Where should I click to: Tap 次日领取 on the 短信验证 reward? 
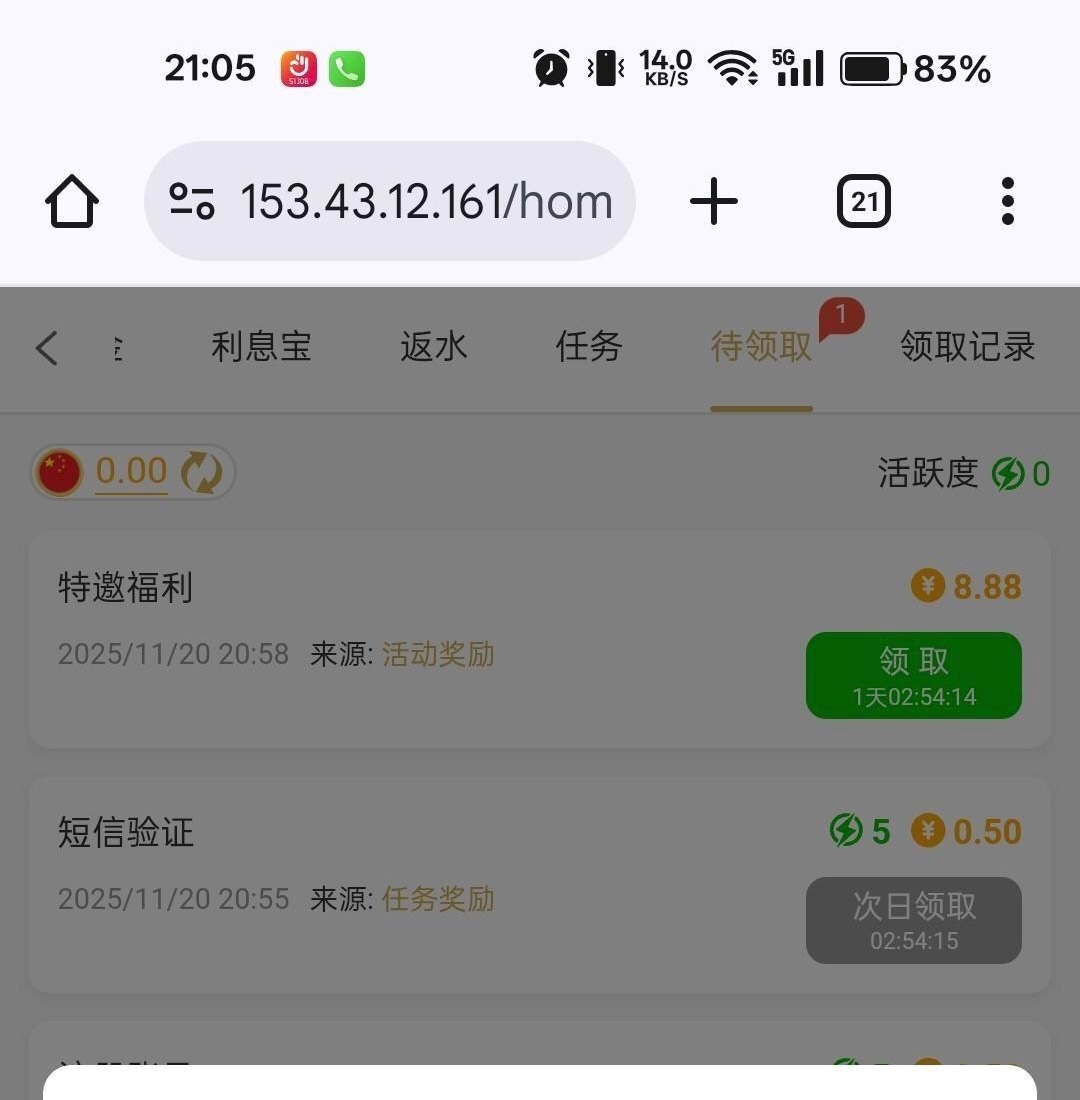point(913,920)
